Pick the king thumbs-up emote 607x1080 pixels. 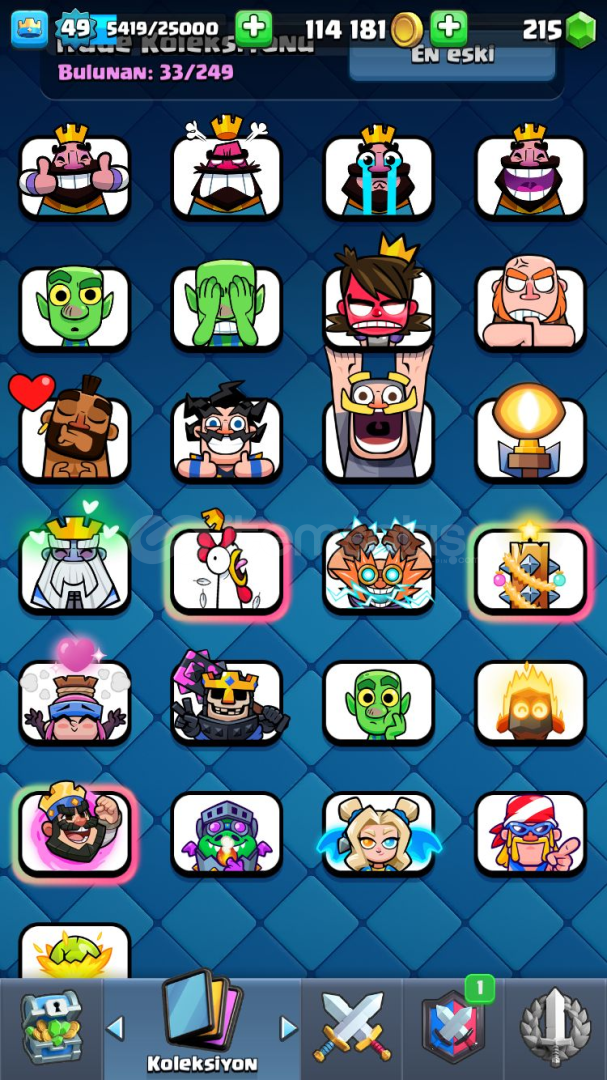(75, 176)
